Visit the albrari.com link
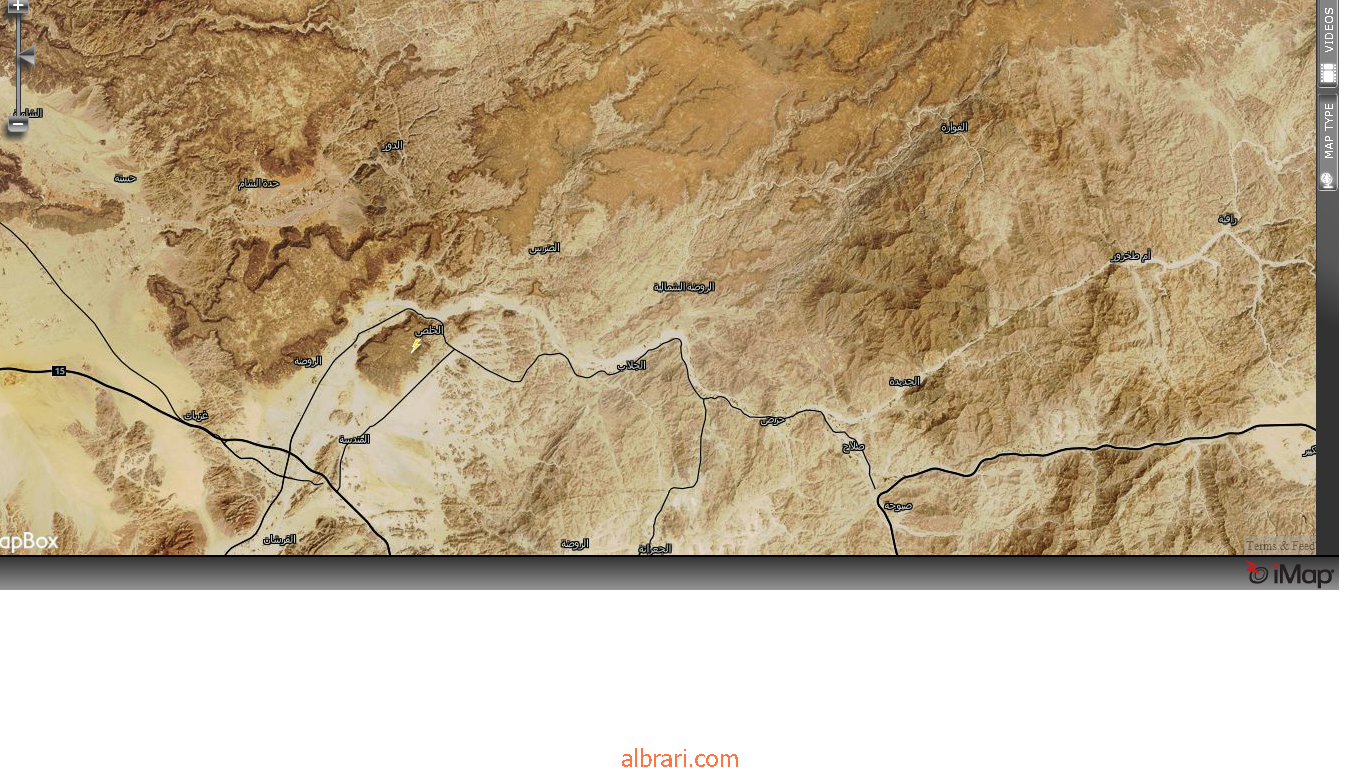Viewport: 1366px width, 768px height. tap(680, 759)
